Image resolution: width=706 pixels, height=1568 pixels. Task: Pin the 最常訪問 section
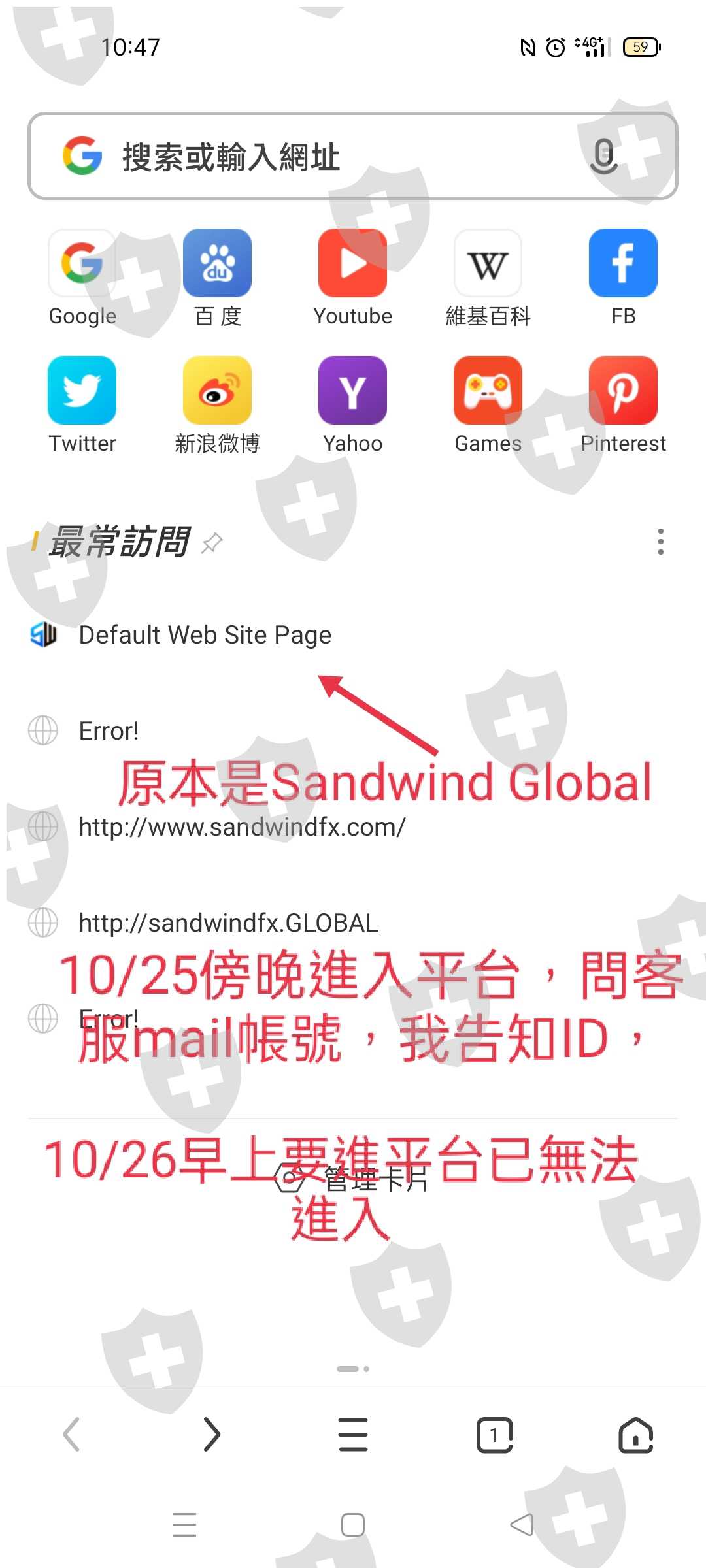[x=212, y=543]
